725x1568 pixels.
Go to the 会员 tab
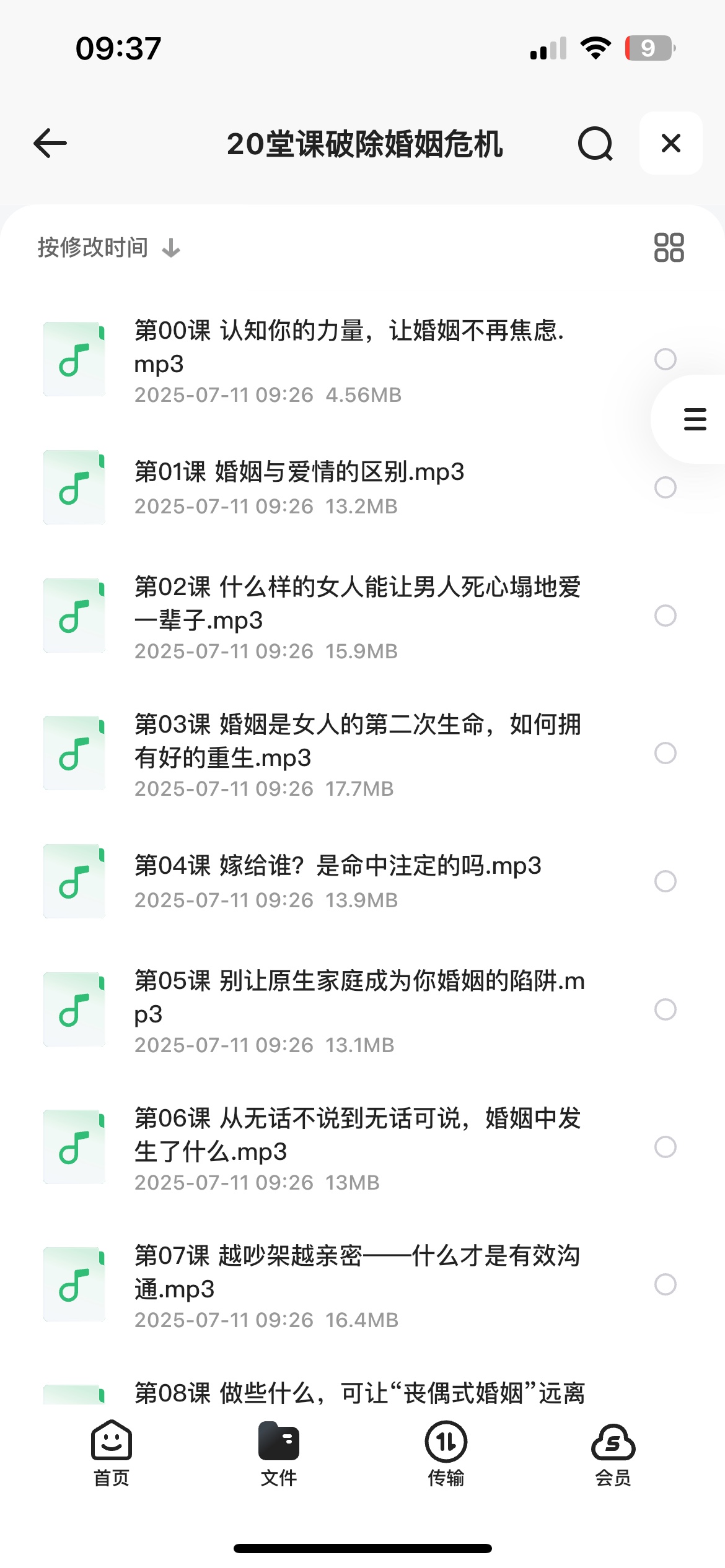tap(613, 1453)
